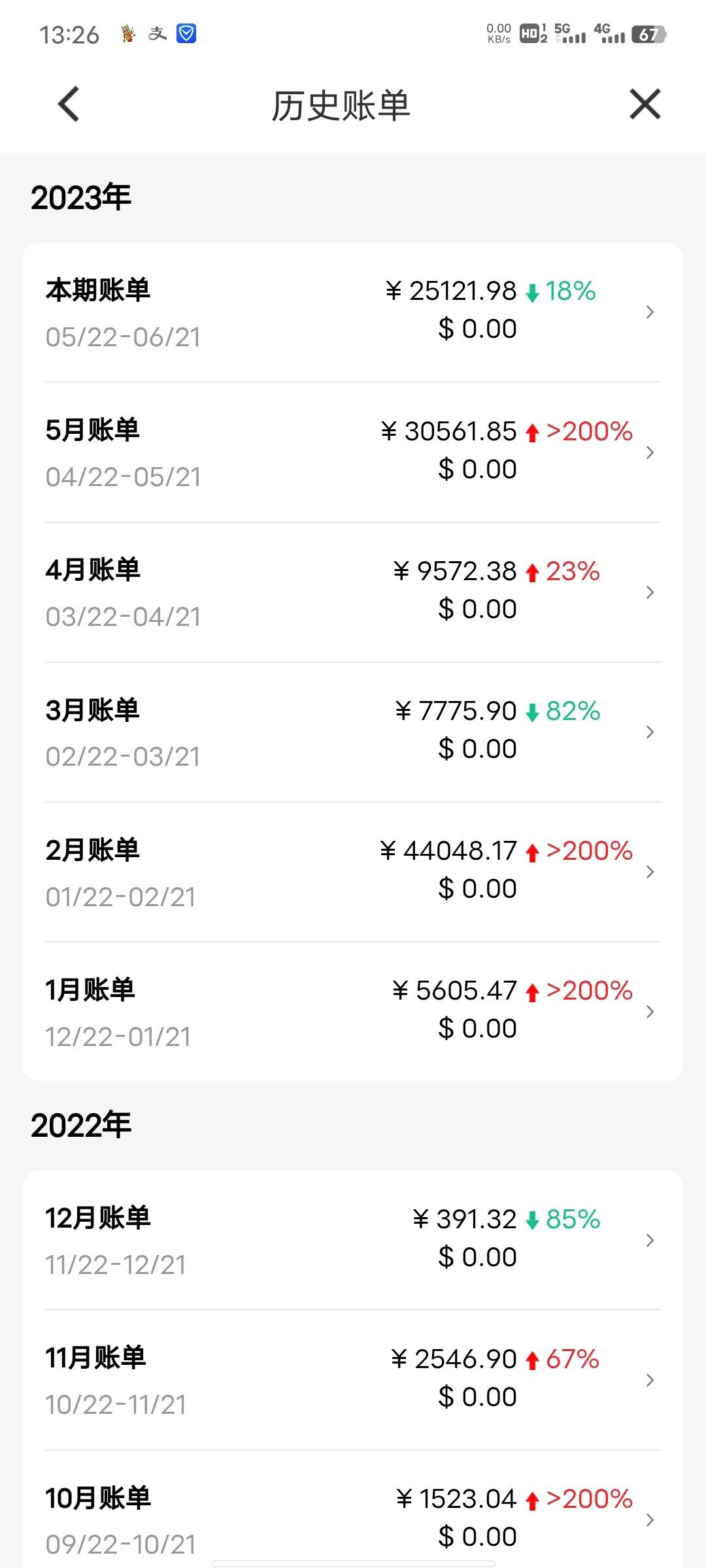
Task: Open 本期账单 for 05/22-06/21
Action: click(353, 312)
